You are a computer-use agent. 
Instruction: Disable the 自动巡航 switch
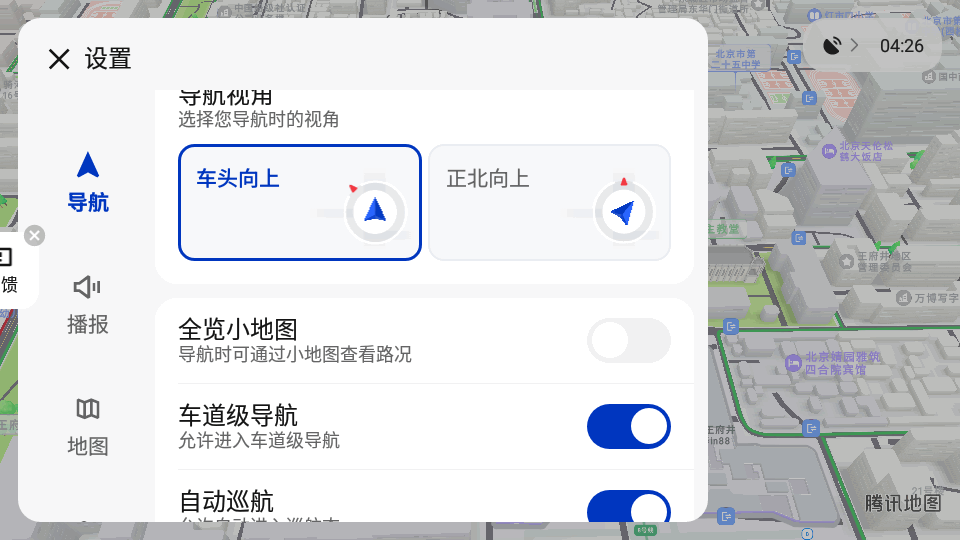(x=628, y=508)
